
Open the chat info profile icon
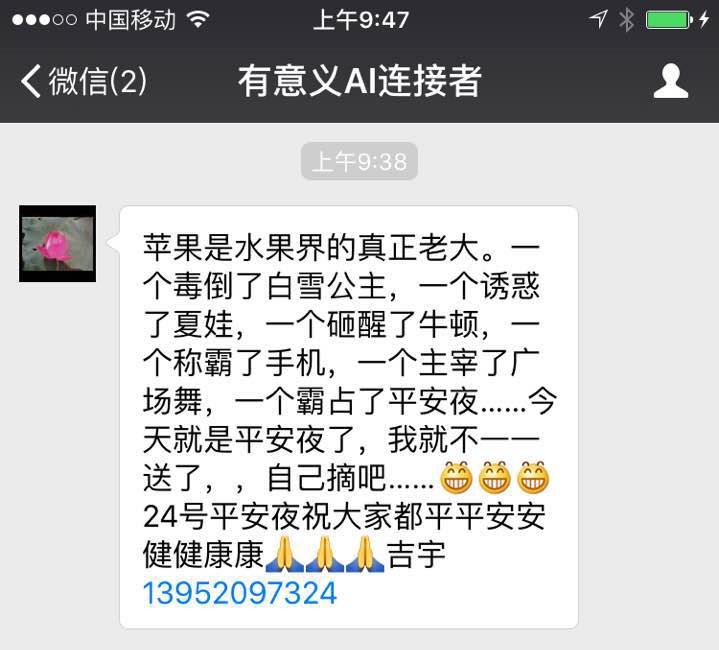click(x=670, y=82)
